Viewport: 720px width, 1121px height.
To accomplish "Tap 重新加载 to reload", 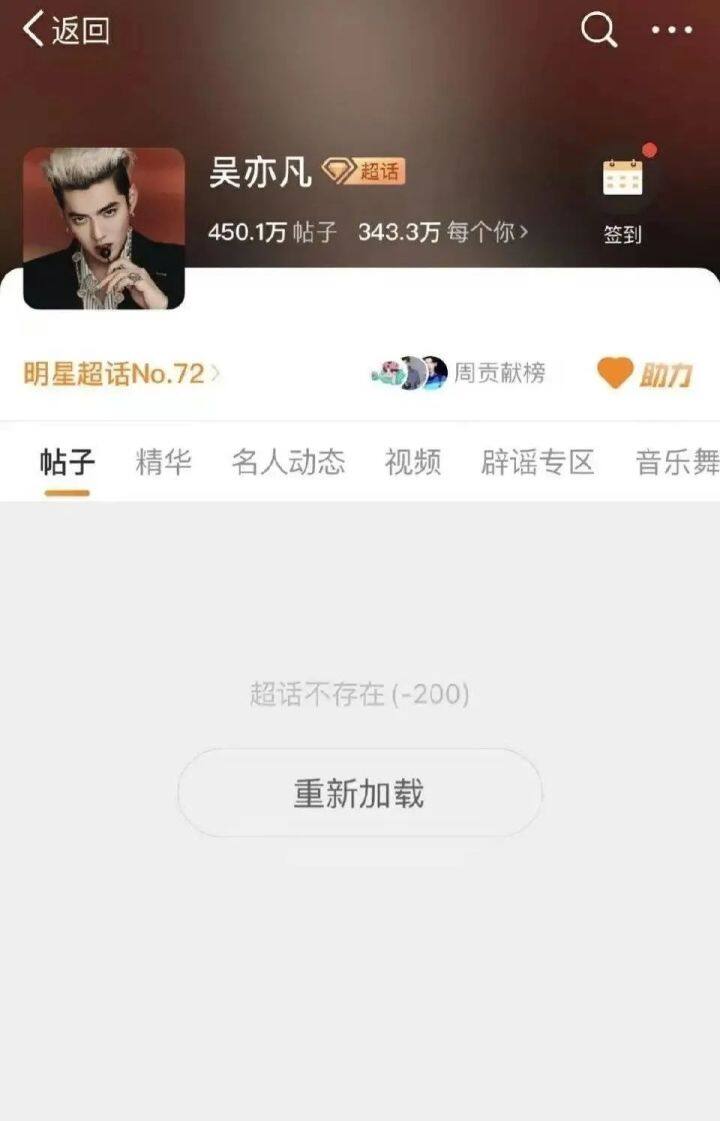I will click(359, 793).
